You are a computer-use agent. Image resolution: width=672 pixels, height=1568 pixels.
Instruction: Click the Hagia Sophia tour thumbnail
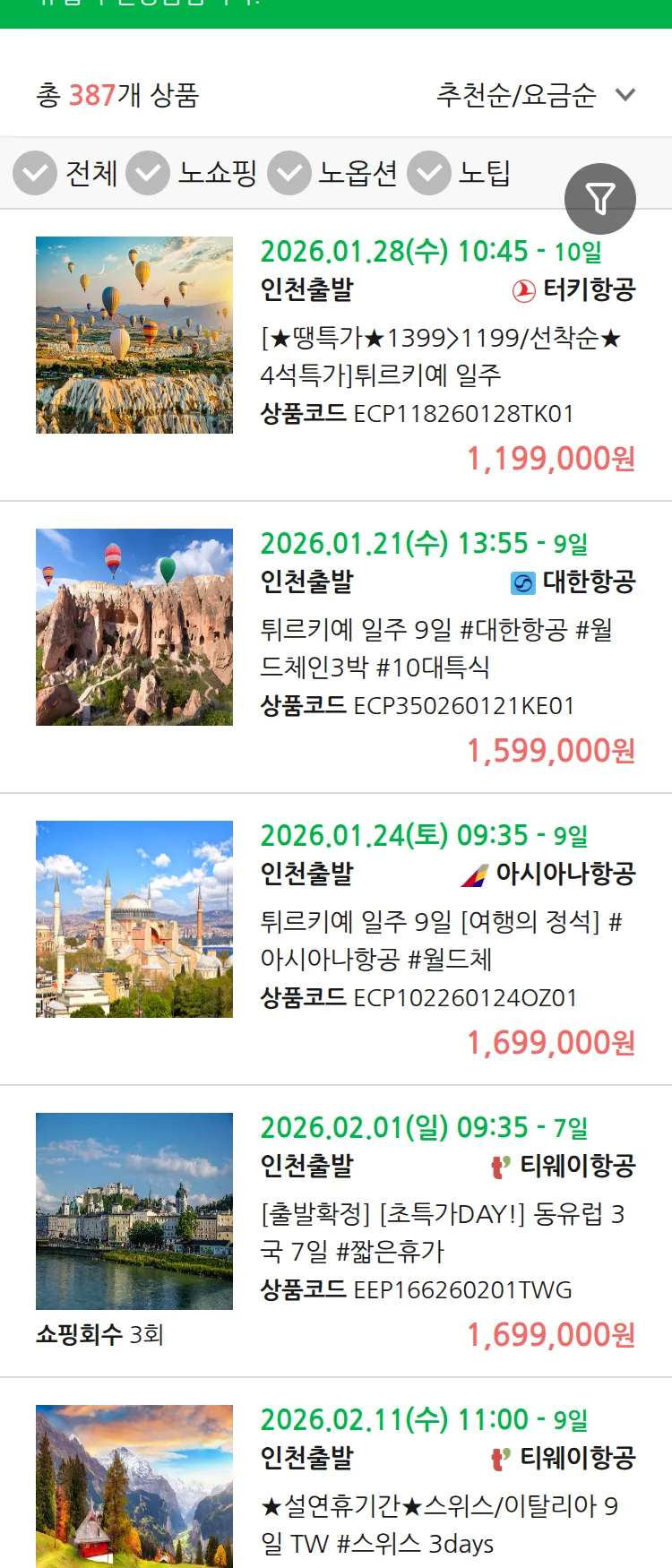click(134, 919)
